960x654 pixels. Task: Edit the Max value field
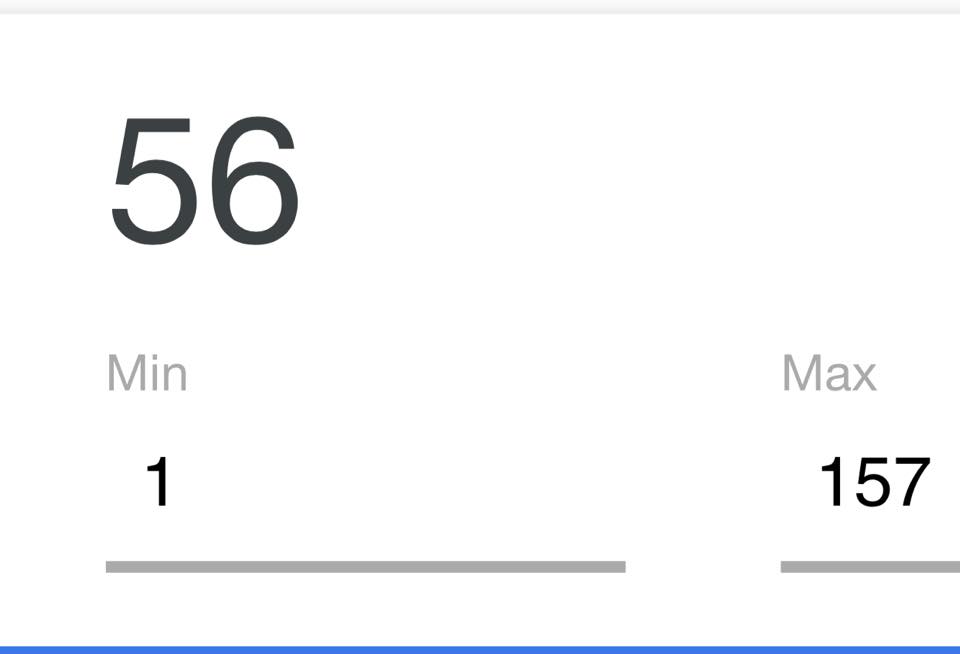click(x=871, y=484)
